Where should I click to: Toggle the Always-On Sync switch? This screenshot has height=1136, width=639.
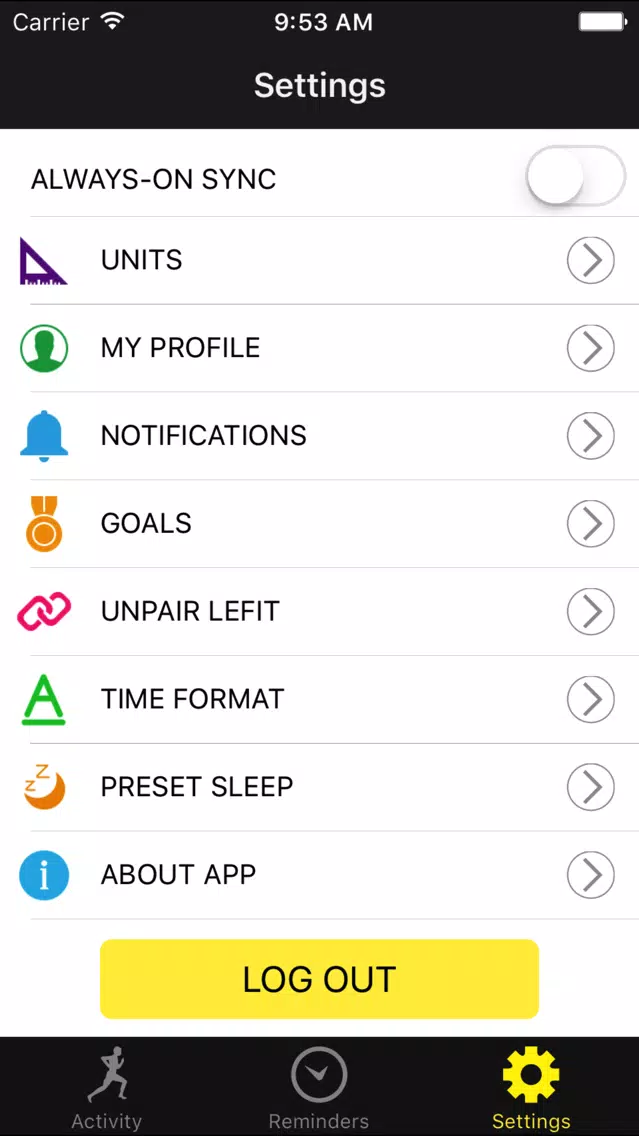pyautogui.click(x=575, y=177)
